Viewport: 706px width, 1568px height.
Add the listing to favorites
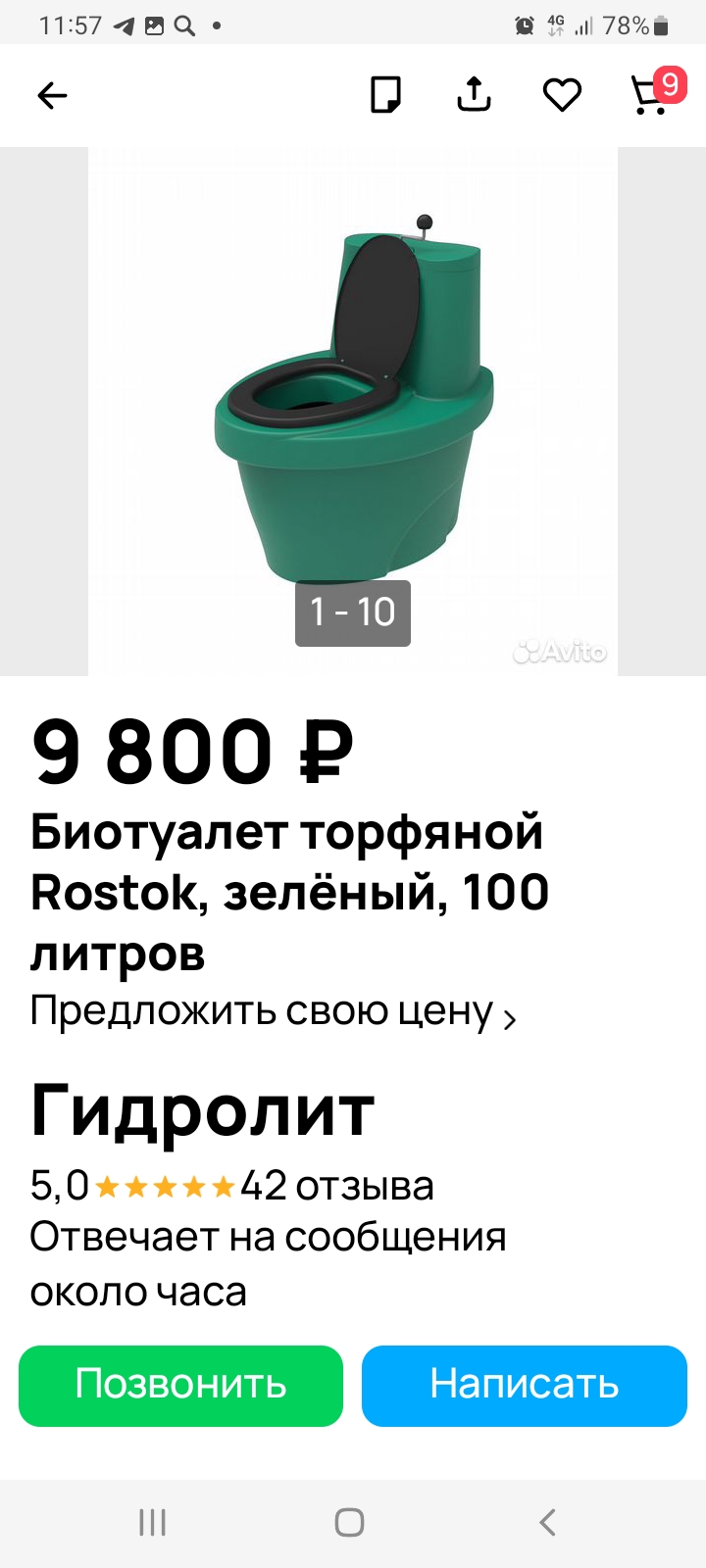[x=562, y=95]
